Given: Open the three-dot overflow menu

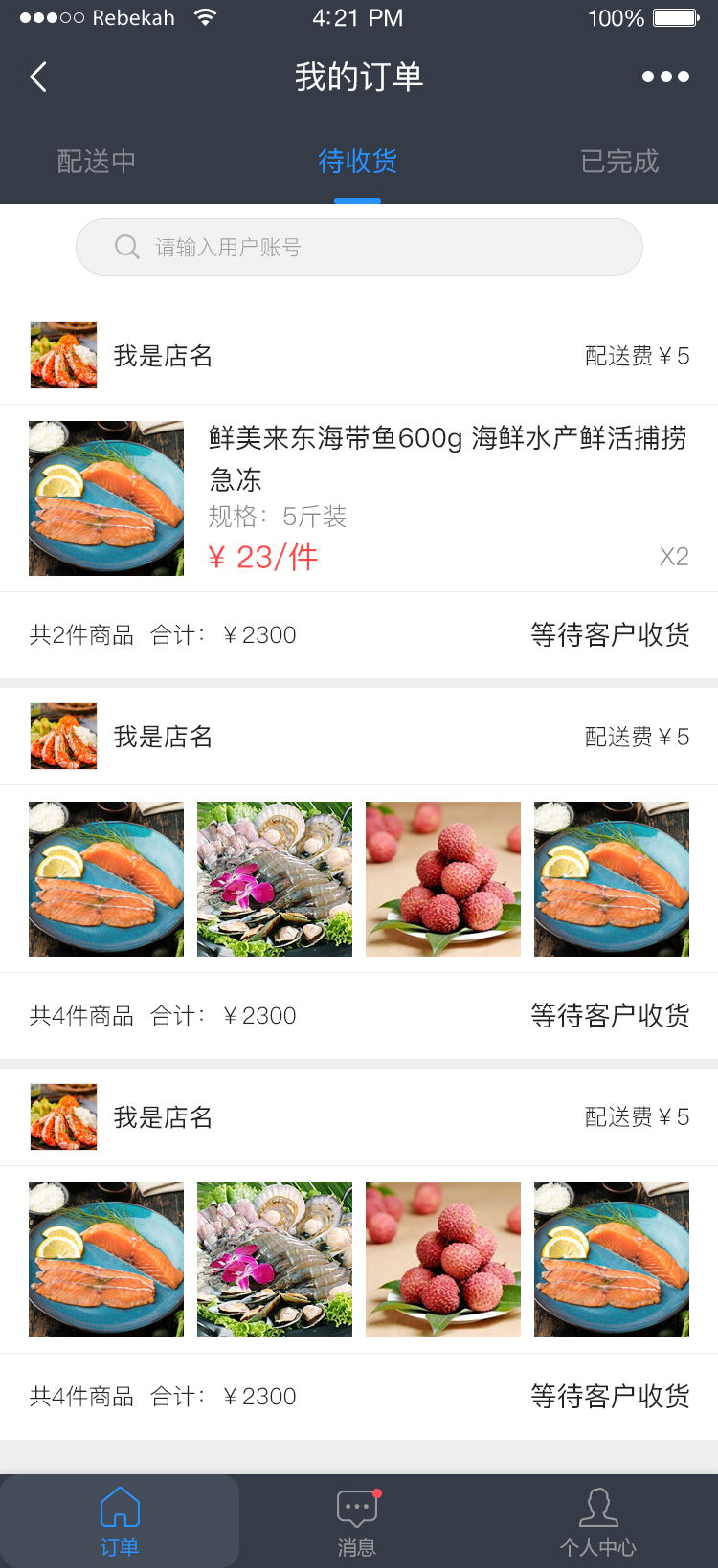Looking at the screenshot, I should 665,77.
